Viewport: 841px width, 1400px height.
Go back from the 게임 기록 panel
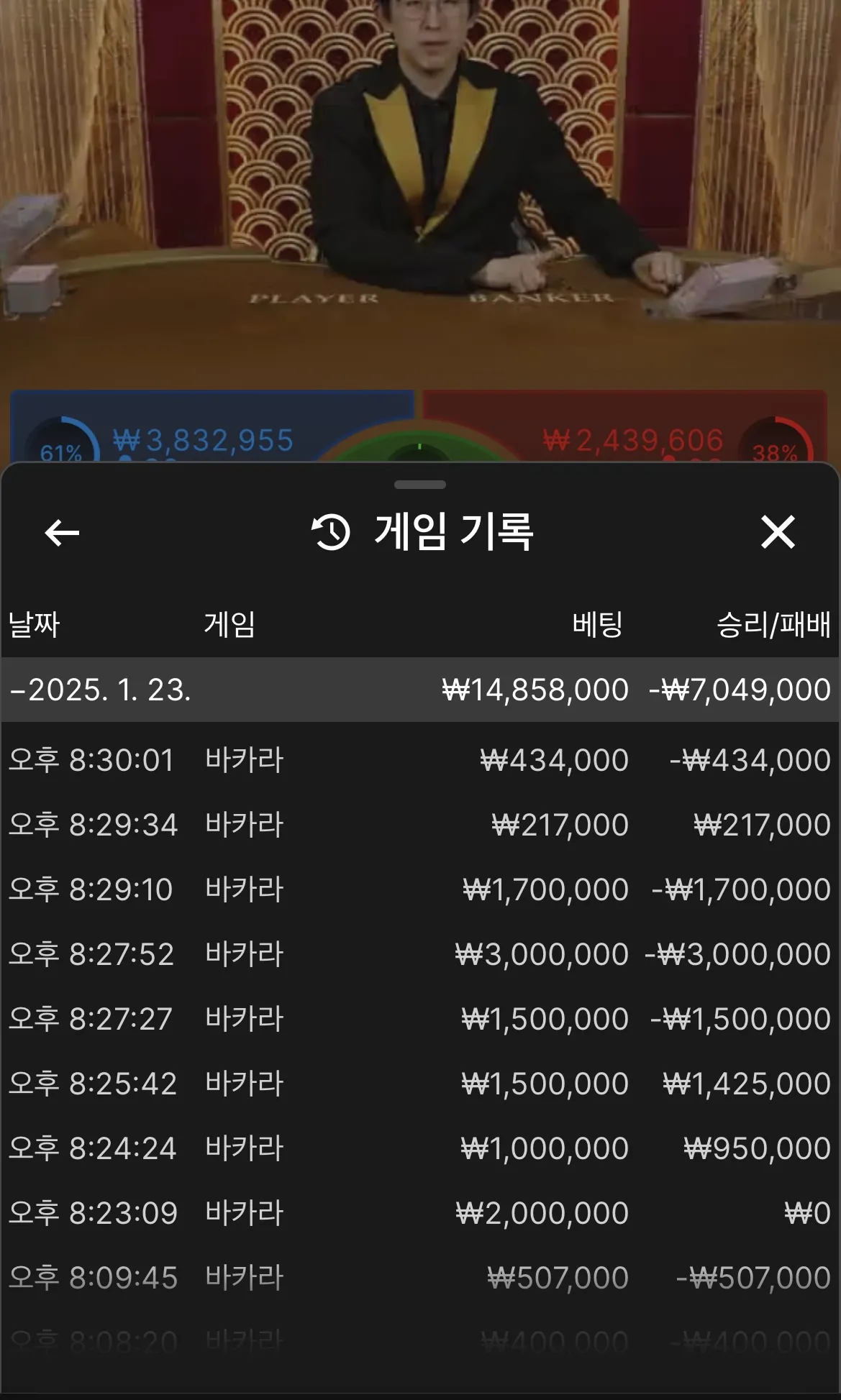62,533
